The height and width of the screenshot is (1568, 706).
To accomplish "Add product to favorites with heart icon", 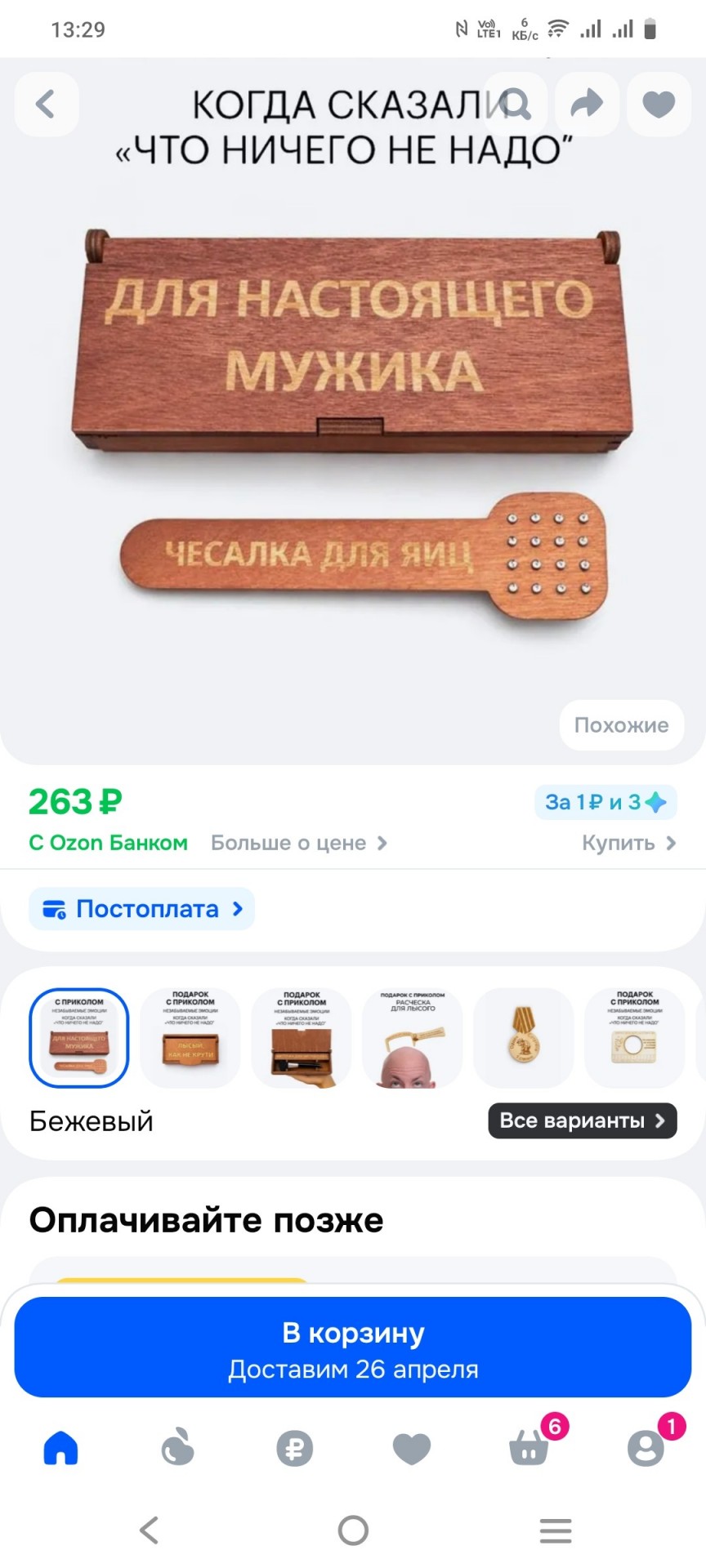I will pos(659,105).
